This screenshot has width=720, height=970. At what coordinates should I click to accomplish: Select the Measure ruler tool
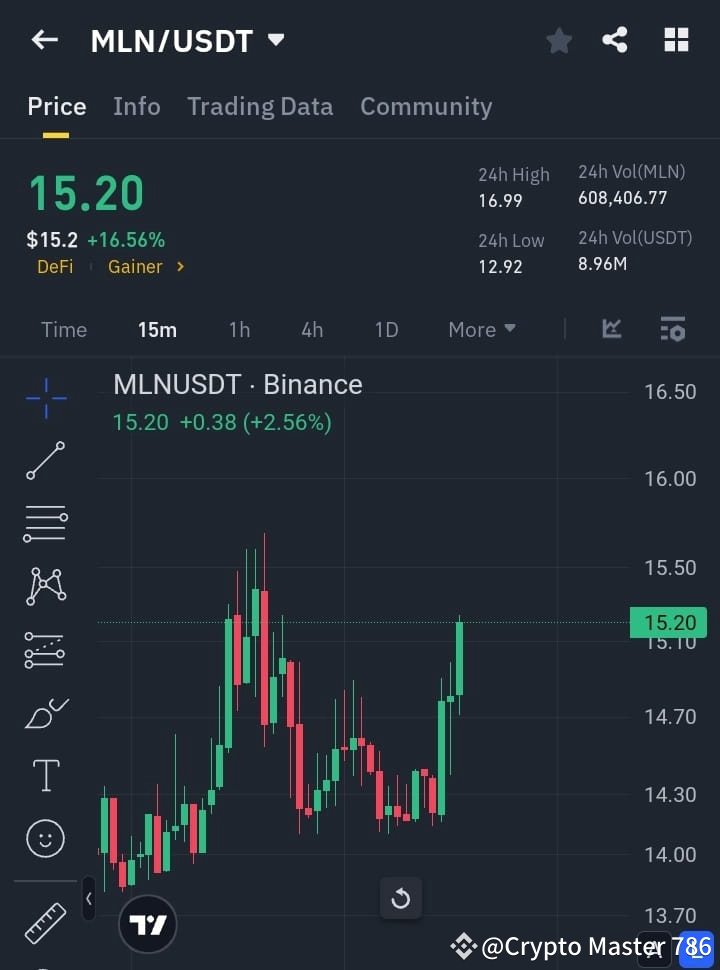(45, 922)
